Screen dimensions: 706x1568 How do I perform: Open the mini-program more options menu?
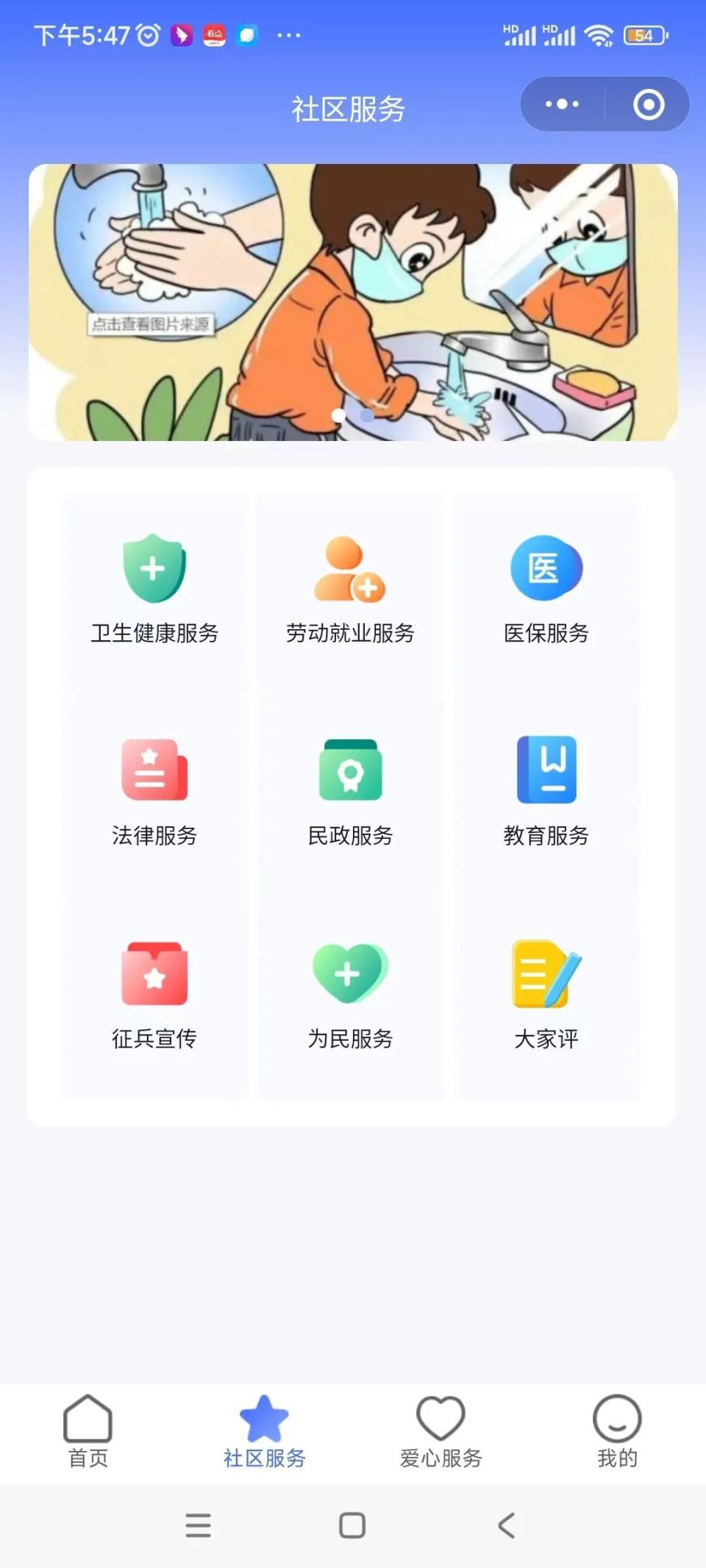click(560, 104)
